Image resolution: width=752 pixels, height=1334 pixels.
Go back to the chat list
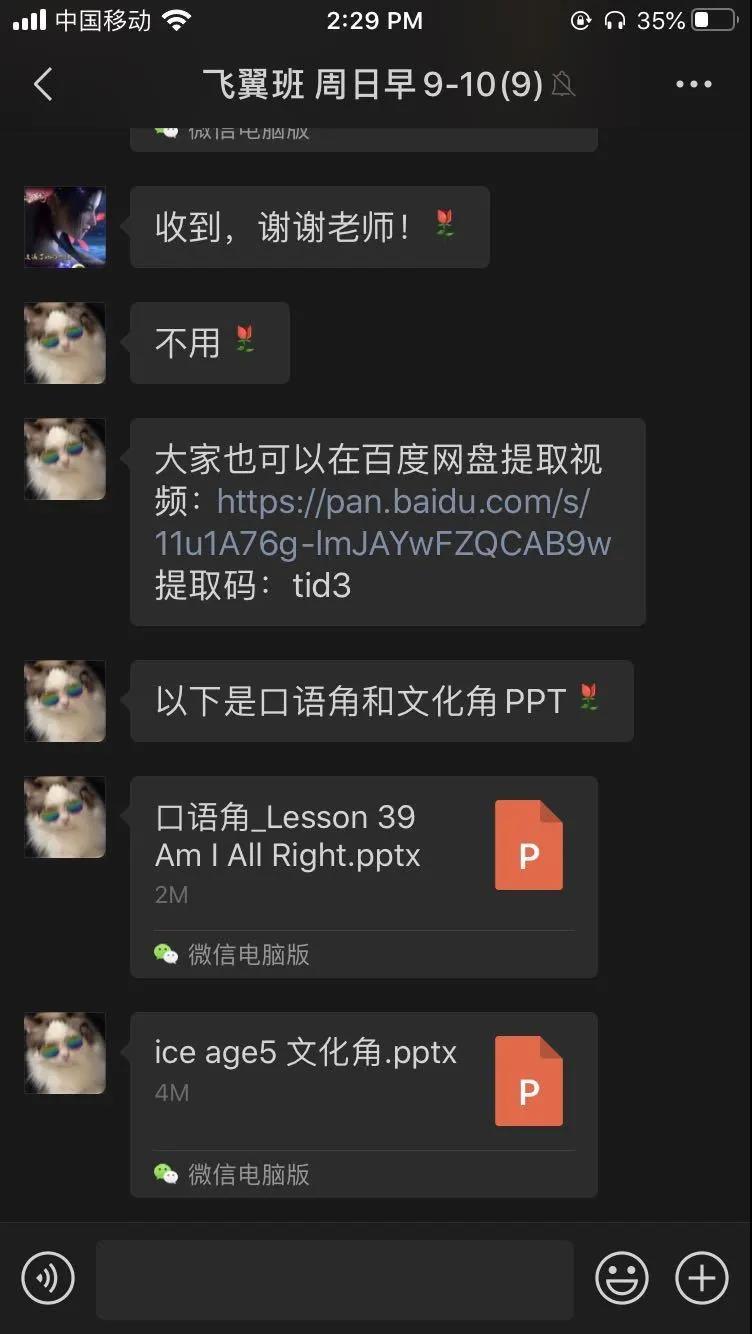[x=42, y=84]
